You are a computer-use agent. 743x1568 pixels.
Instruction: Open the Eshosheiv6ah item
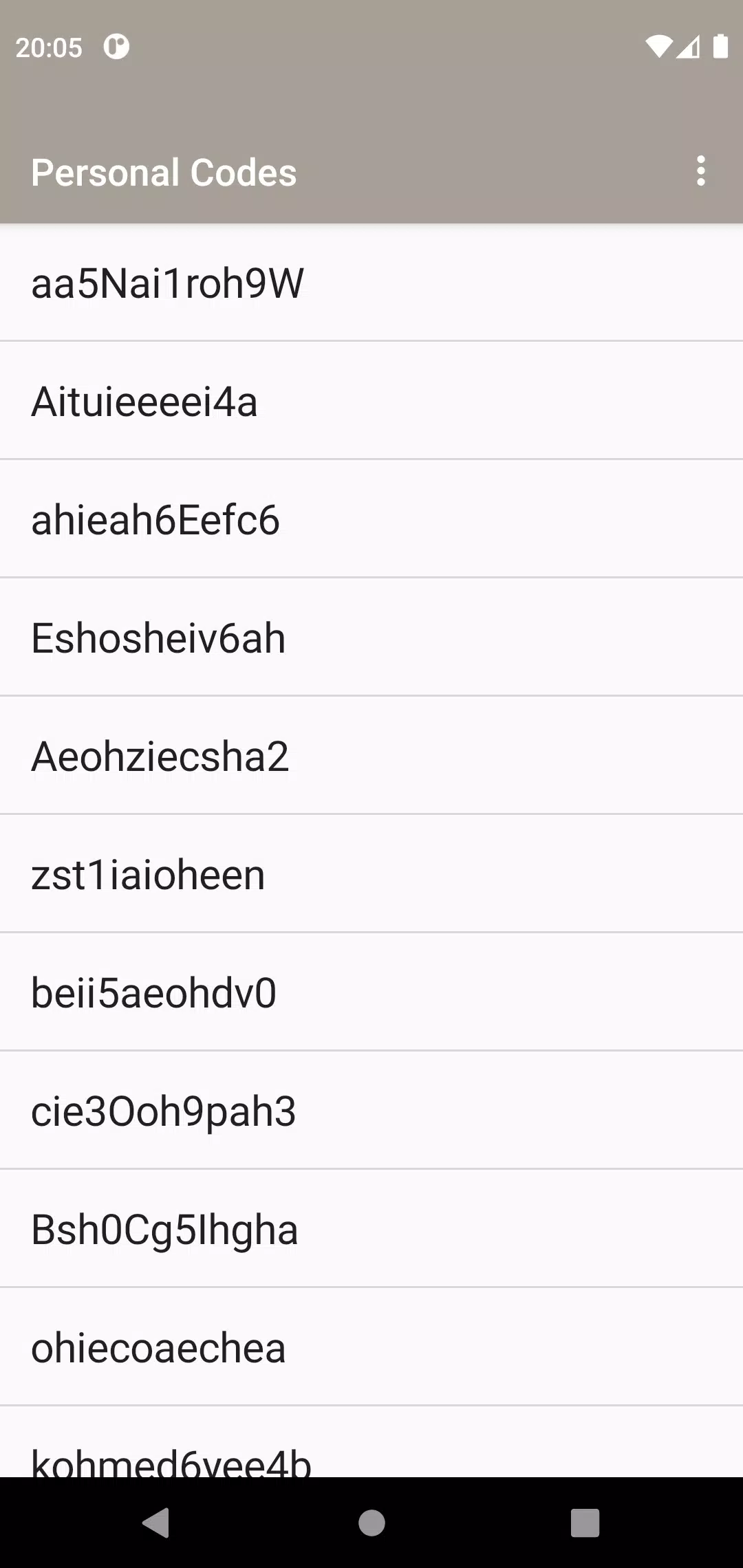coord(158,638)
